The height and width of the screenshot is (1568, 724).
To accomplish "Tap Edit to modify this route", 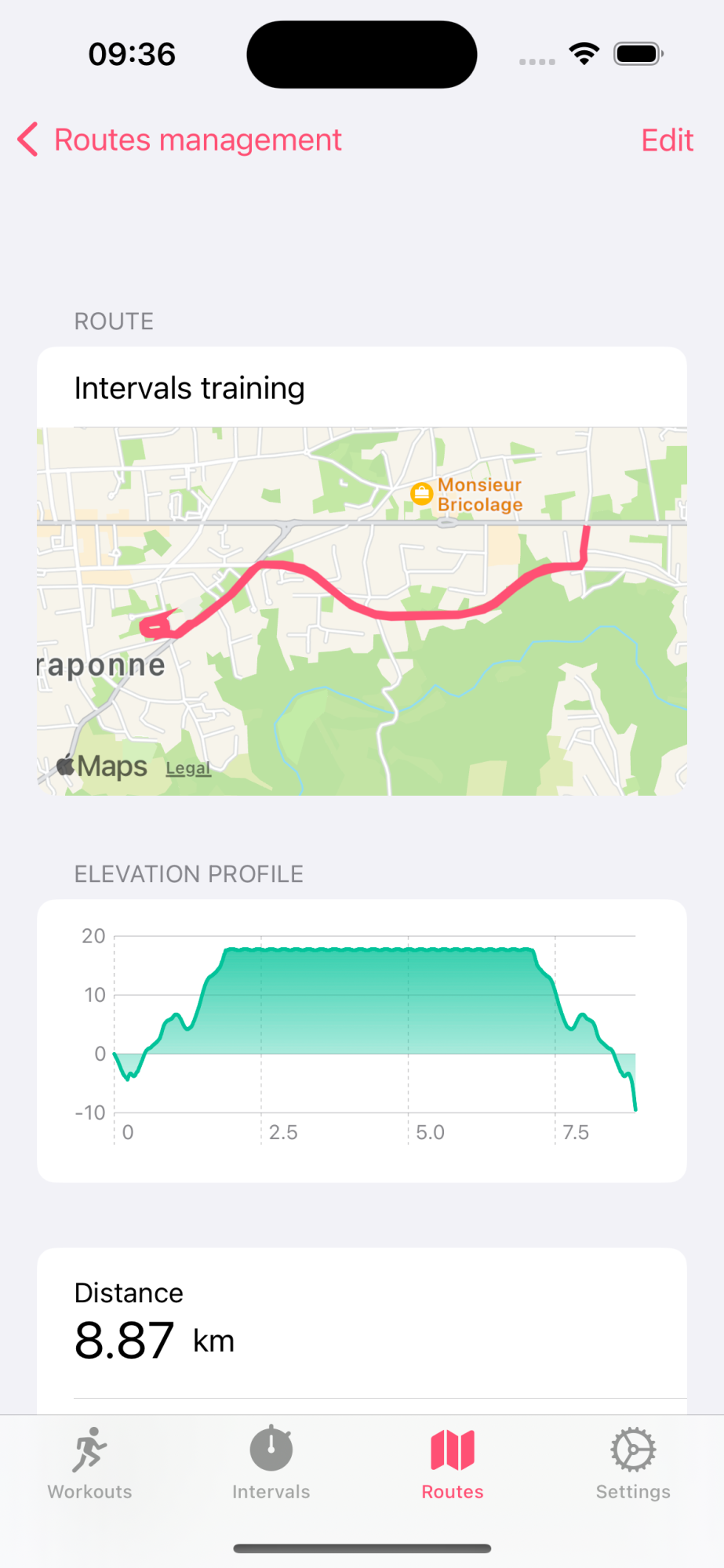I will click(x=667, y=140).
